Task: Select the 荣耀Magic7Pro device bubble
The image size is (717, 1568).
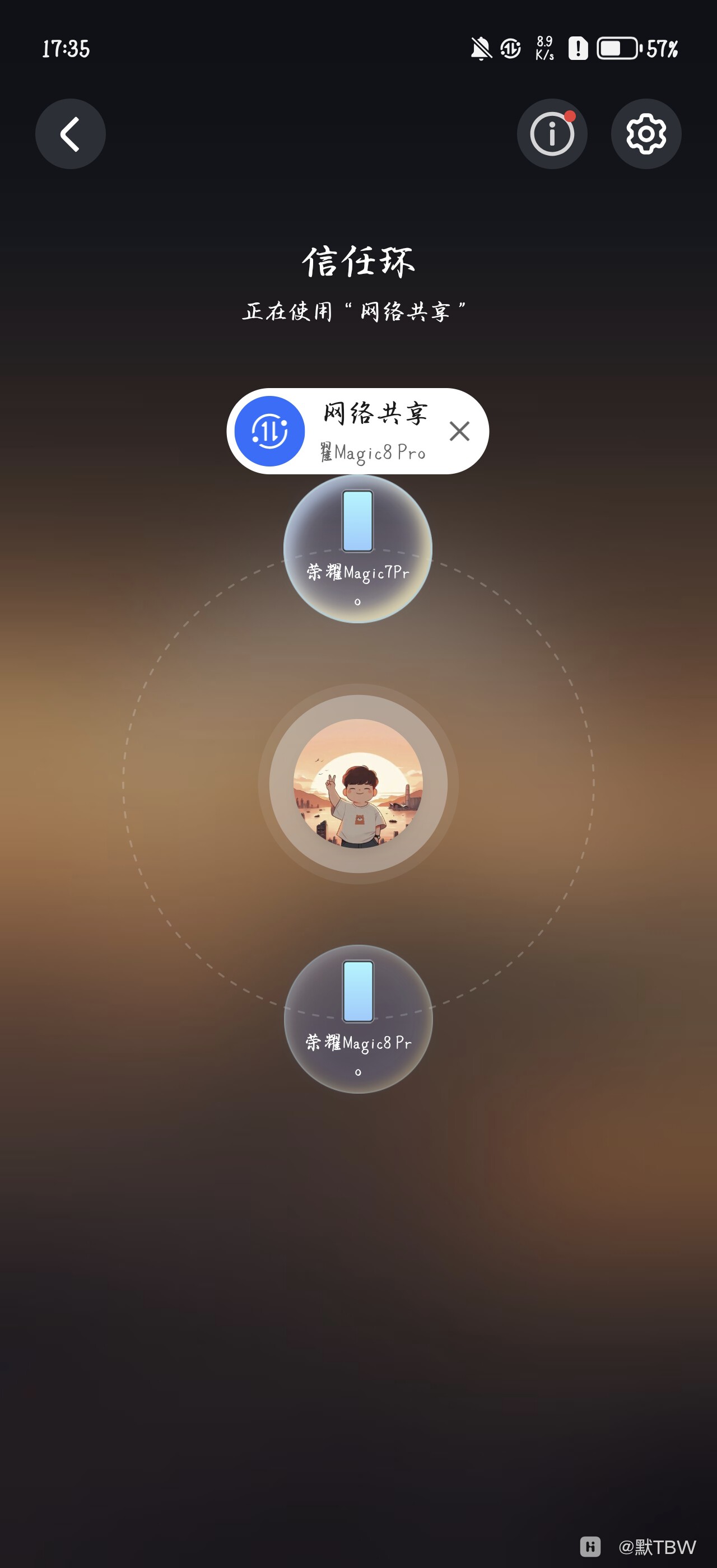Action: [358, 549]
